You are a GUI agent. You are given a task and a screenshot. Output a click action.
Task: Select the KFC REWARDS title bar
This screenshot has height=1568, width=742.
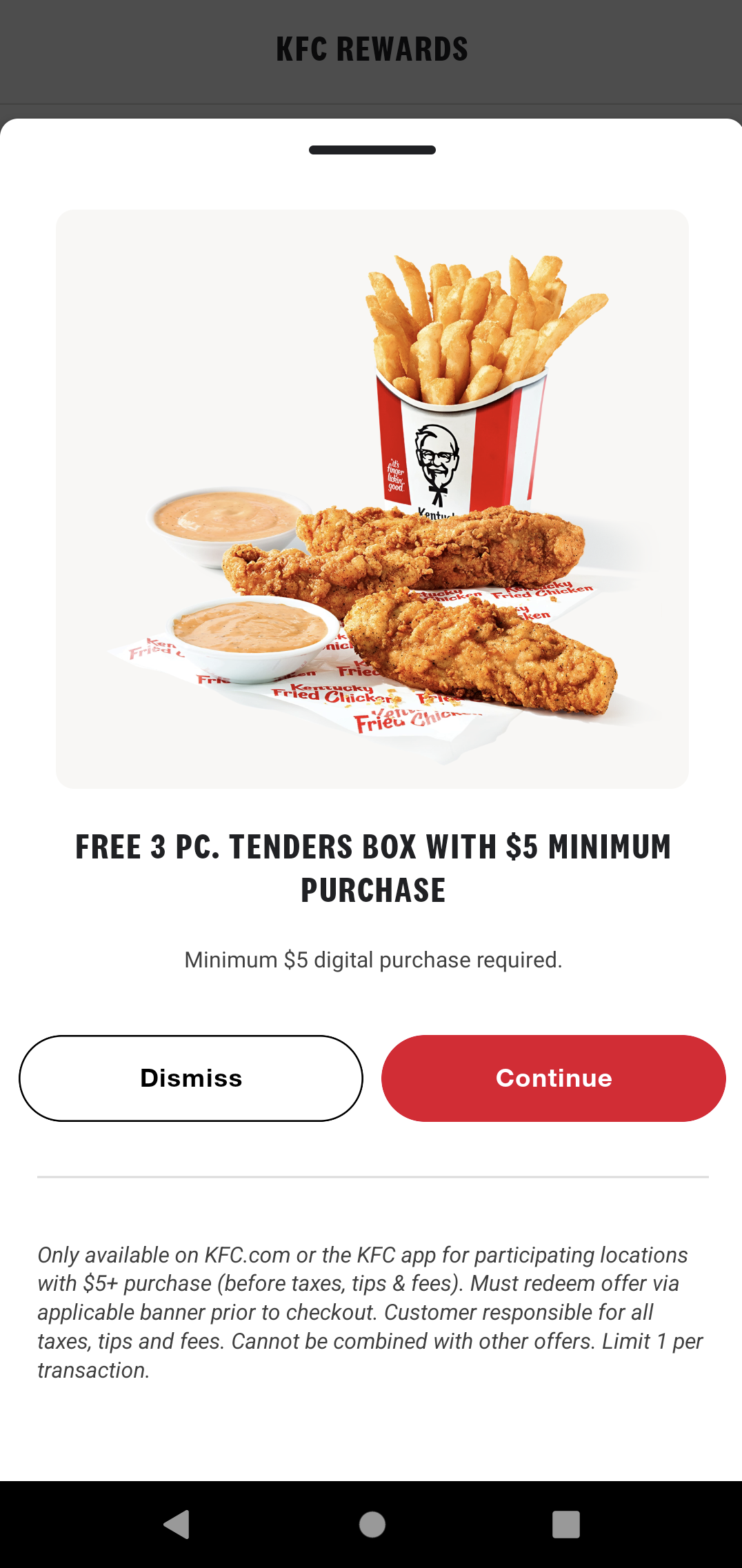(371, 48)
